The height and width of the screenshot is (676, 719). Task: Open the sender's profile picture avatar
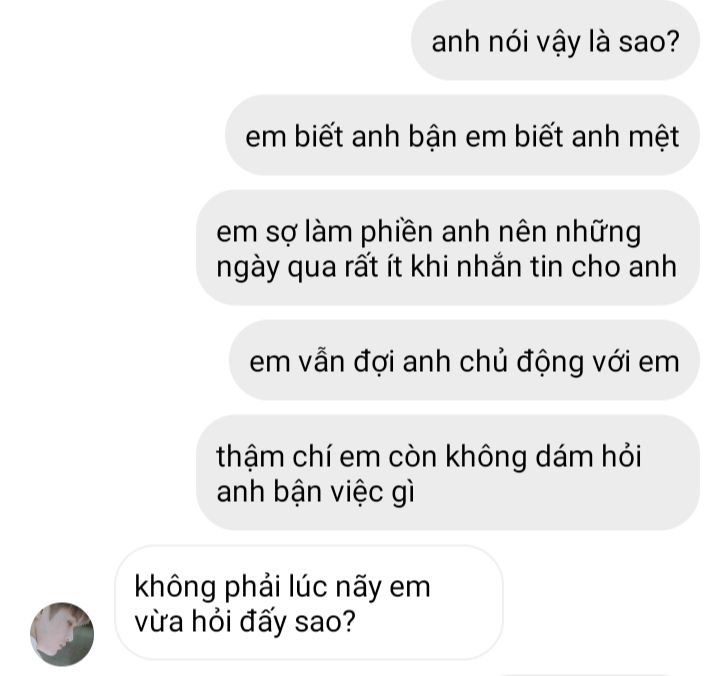[x=62, y=633]
